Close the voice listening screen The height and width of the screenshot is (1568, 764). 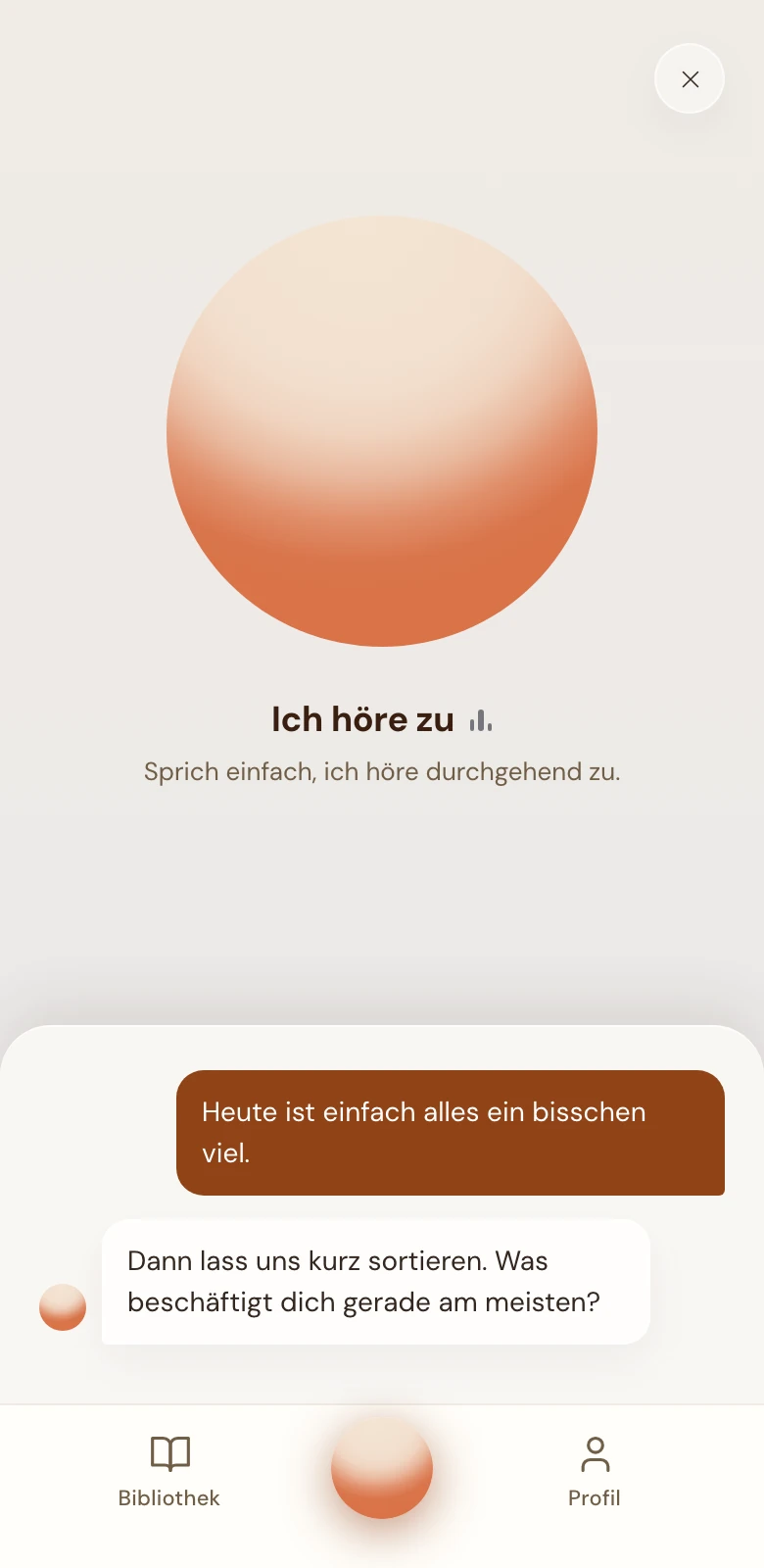(x=690, y=78)
